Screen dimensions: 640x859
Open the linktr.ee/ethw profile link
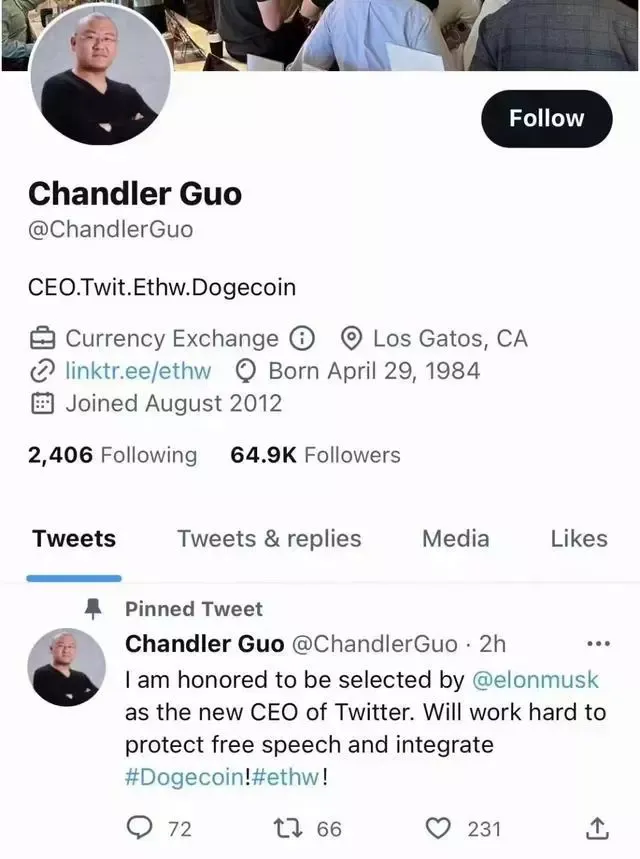[138, 371]
